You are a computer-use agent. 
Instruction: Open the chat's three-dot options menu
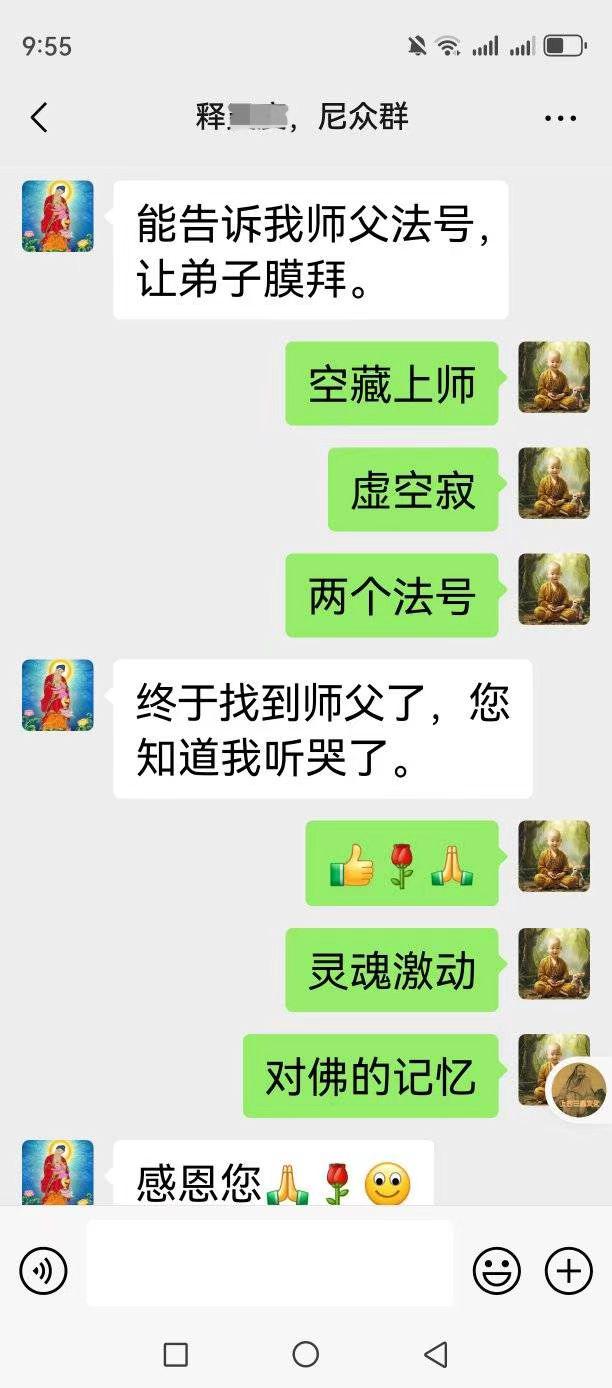coord(560,118)
